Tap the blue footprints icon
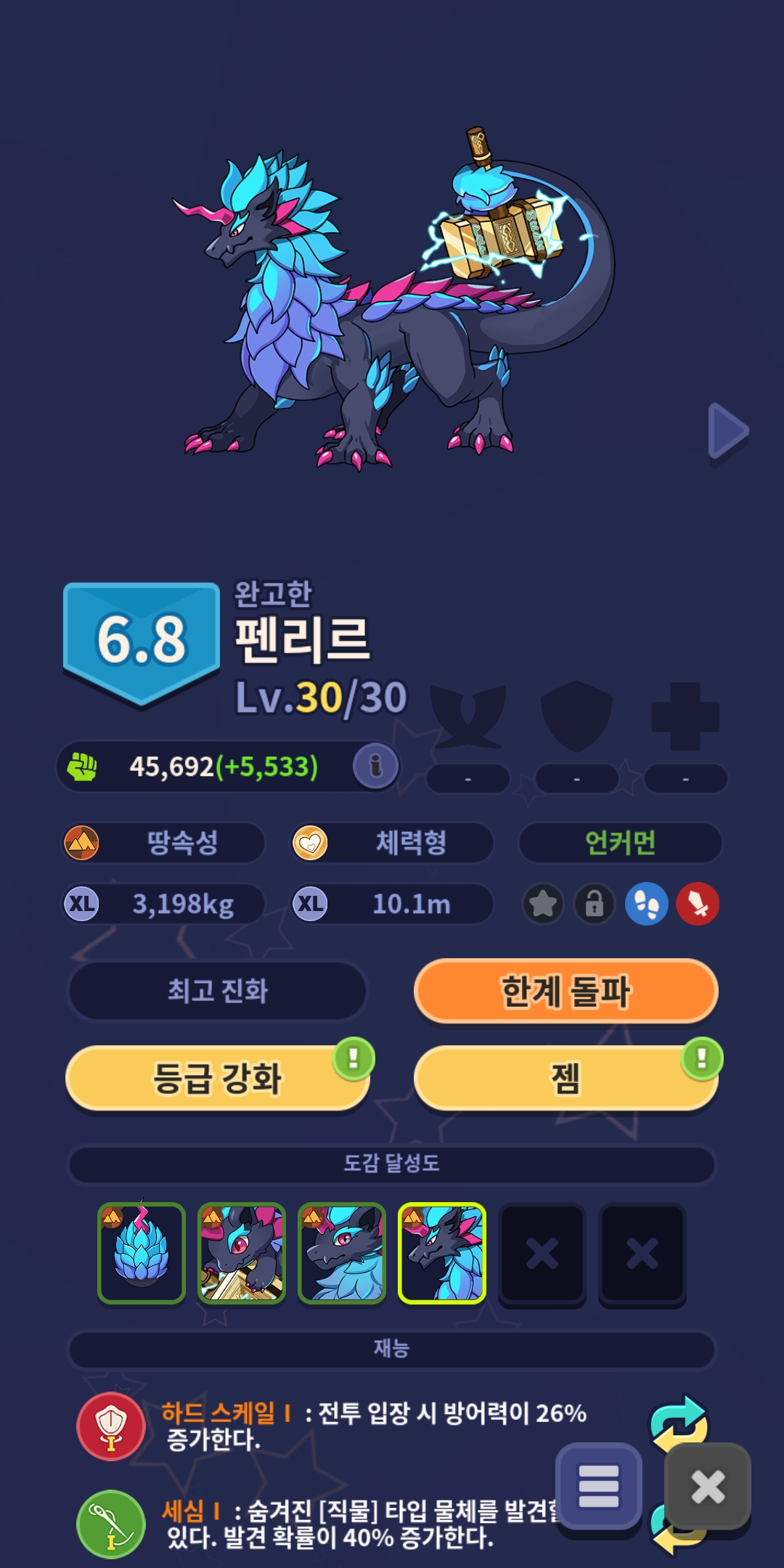Viewport: 784px width, 1568px height. pos(646,905)
